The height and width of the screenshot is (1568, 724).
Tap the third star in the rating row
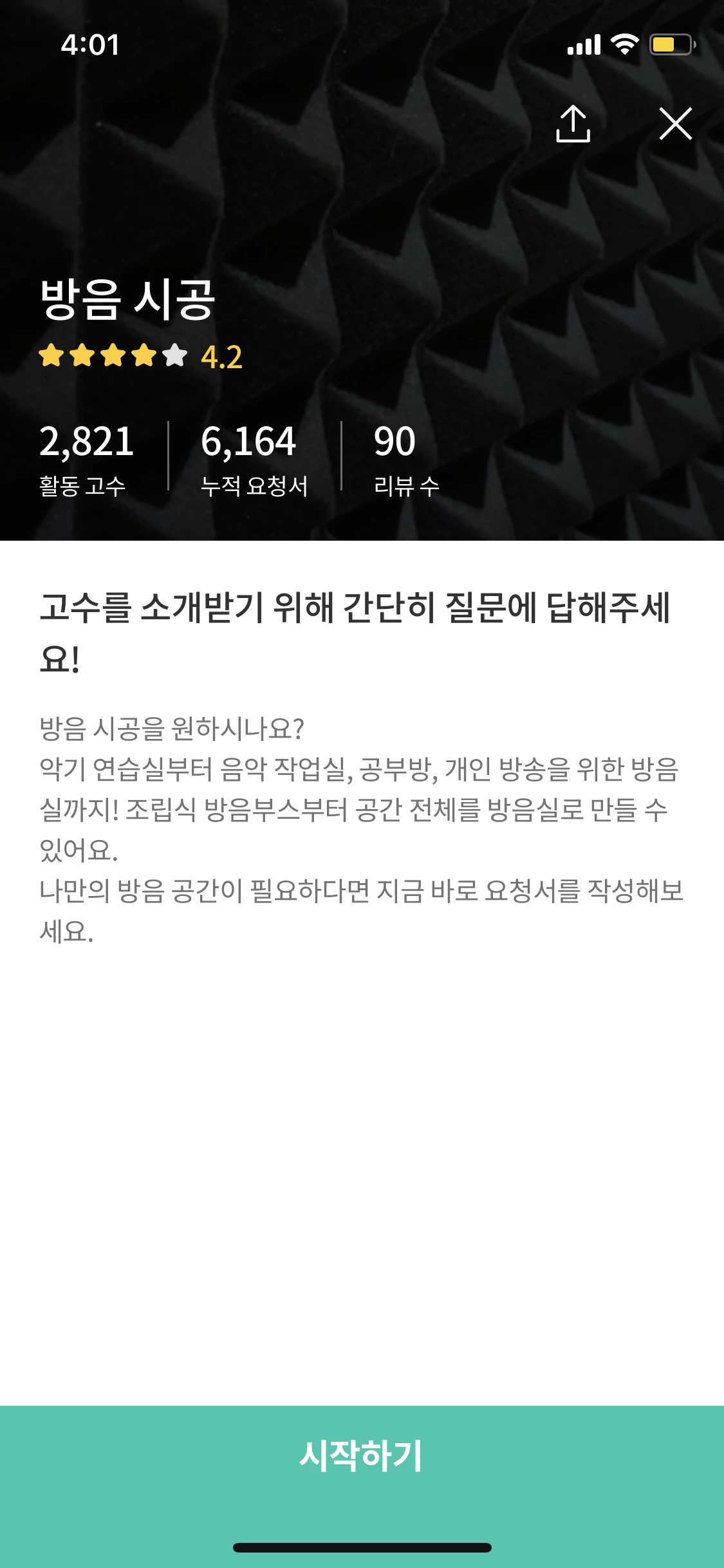(112, 355)
